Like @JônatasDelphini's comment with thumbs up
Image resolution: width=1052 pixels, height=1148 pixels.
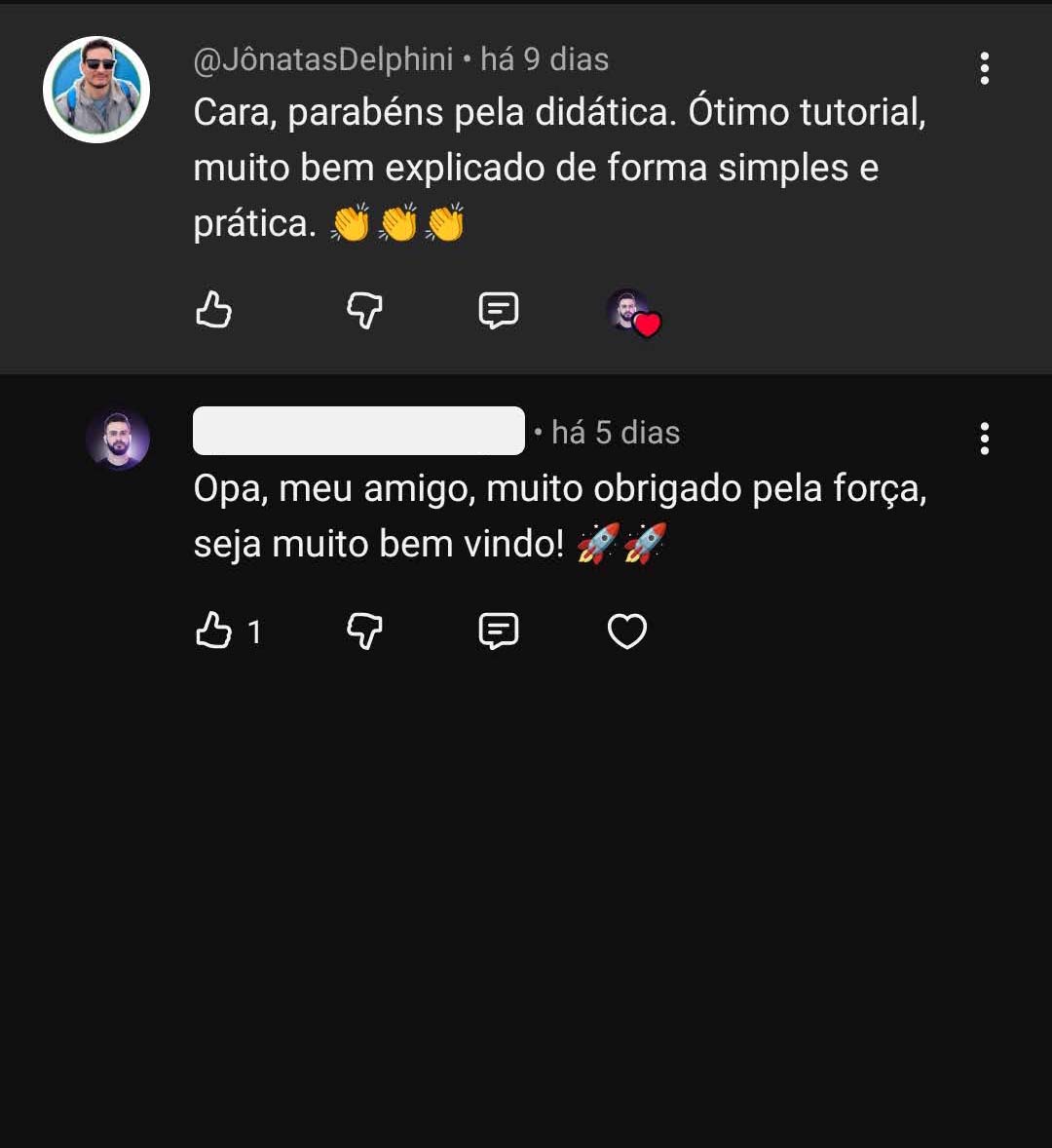(212, 310)
